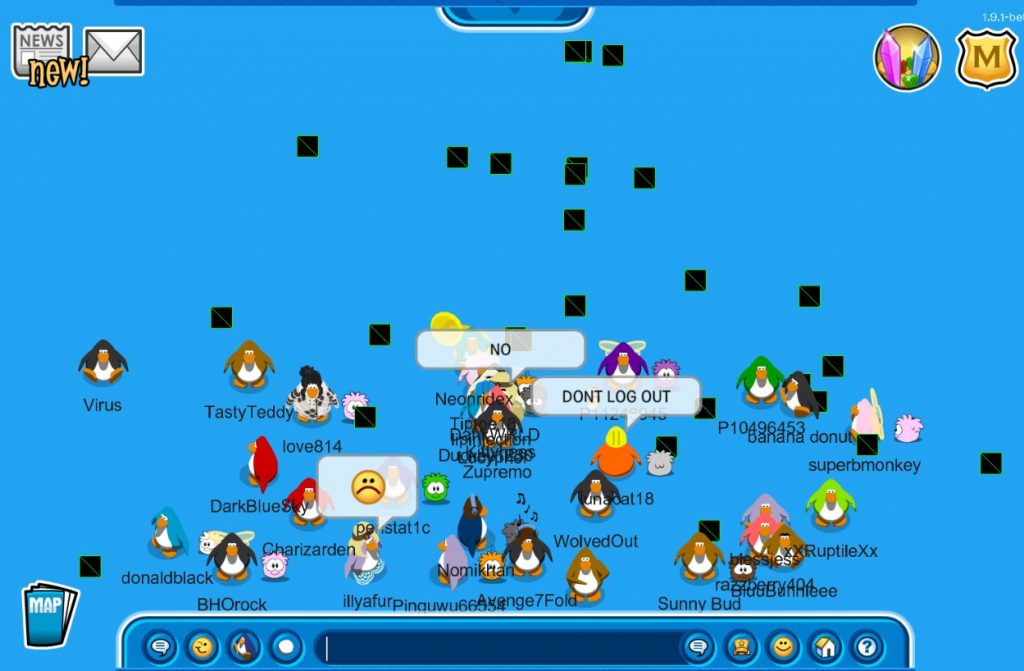Open superbmonkey's player card
The width and height of the screenshot is (1024, 671).
point(865,418)
